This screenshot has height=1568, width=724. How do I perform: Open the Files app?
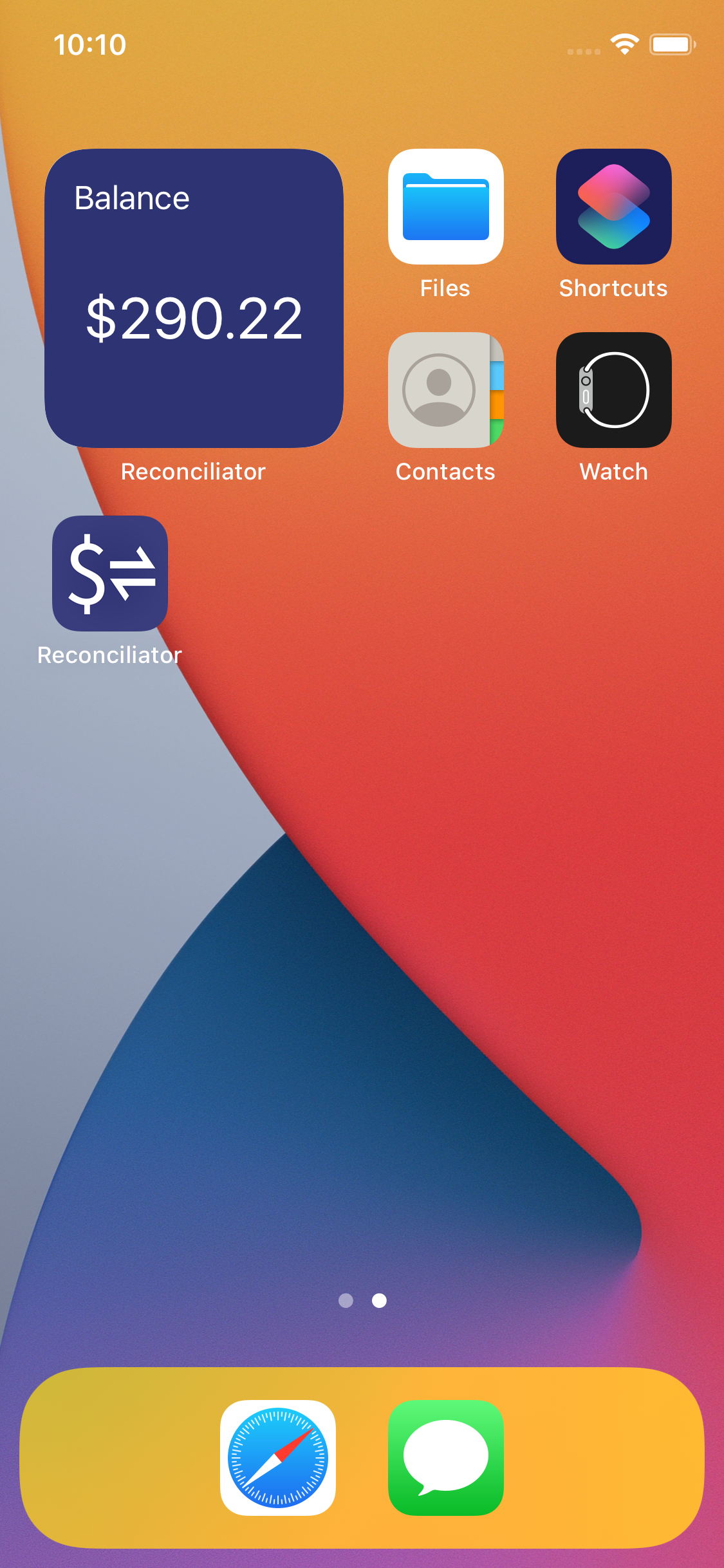coord(445,207)
